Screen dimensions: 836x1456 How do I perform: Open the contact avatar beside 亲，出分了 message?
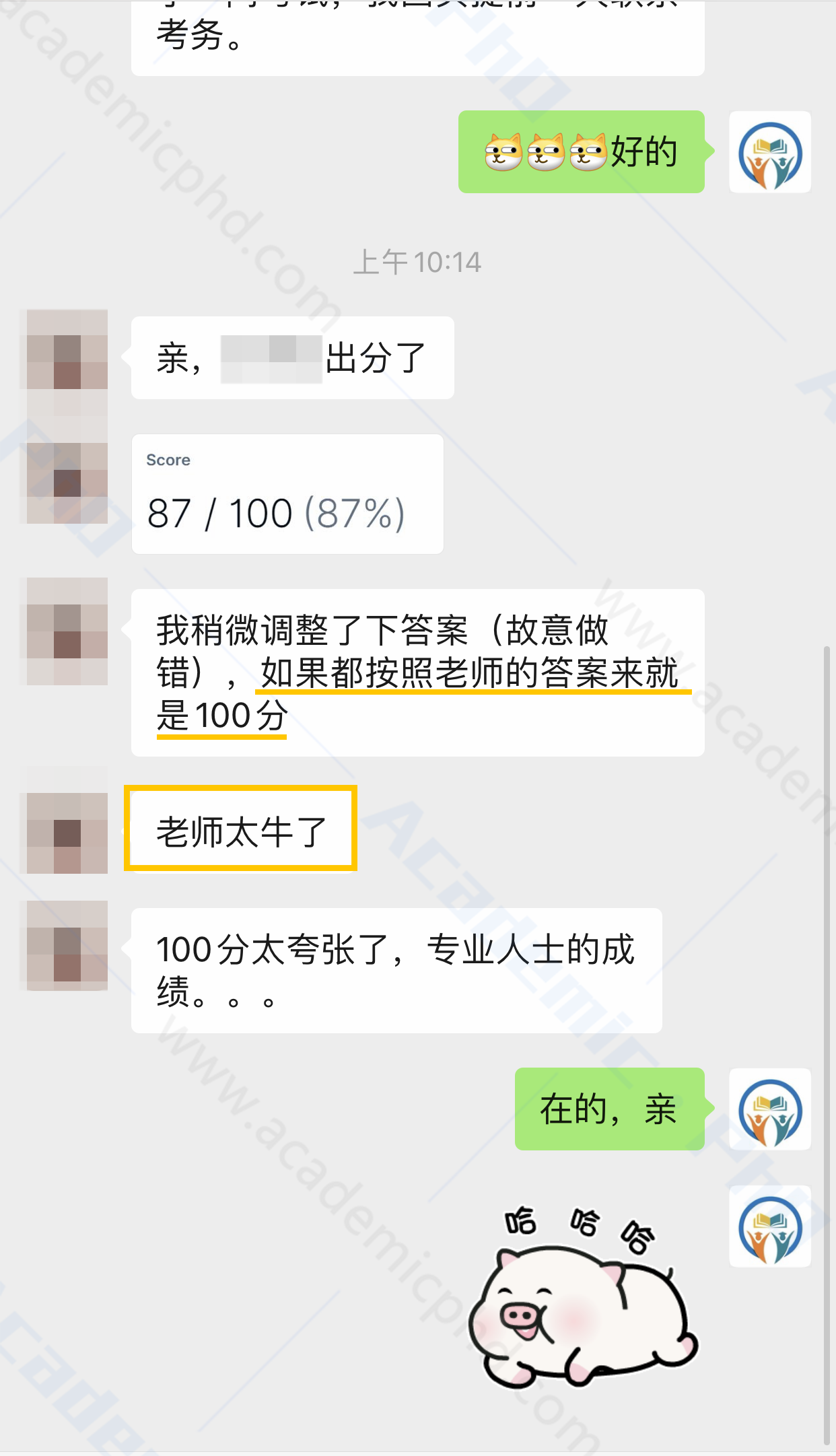[x=67, y=349]
